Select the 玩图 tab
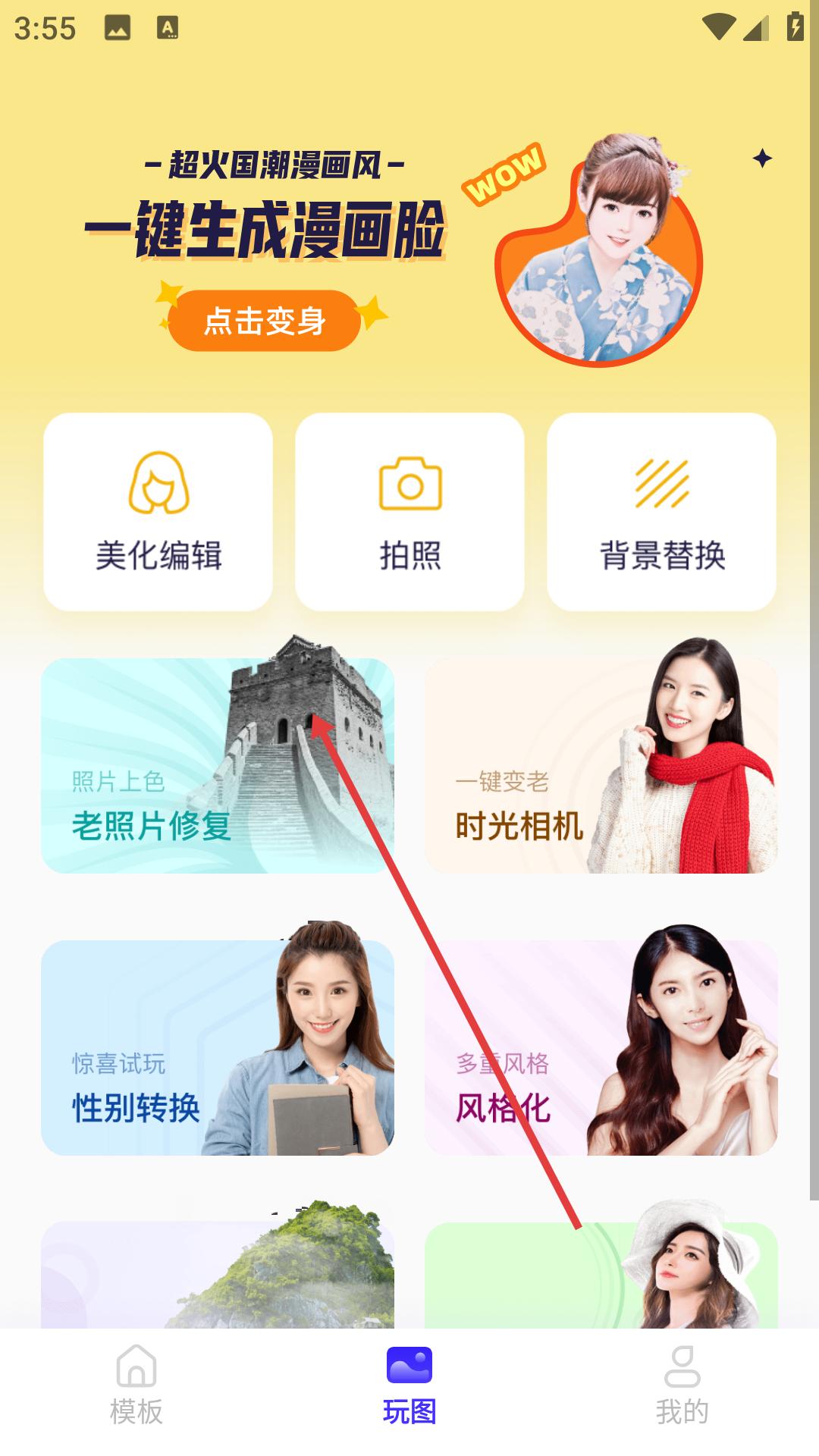This screenshot has width=819, height=1456. point(409,1384)
